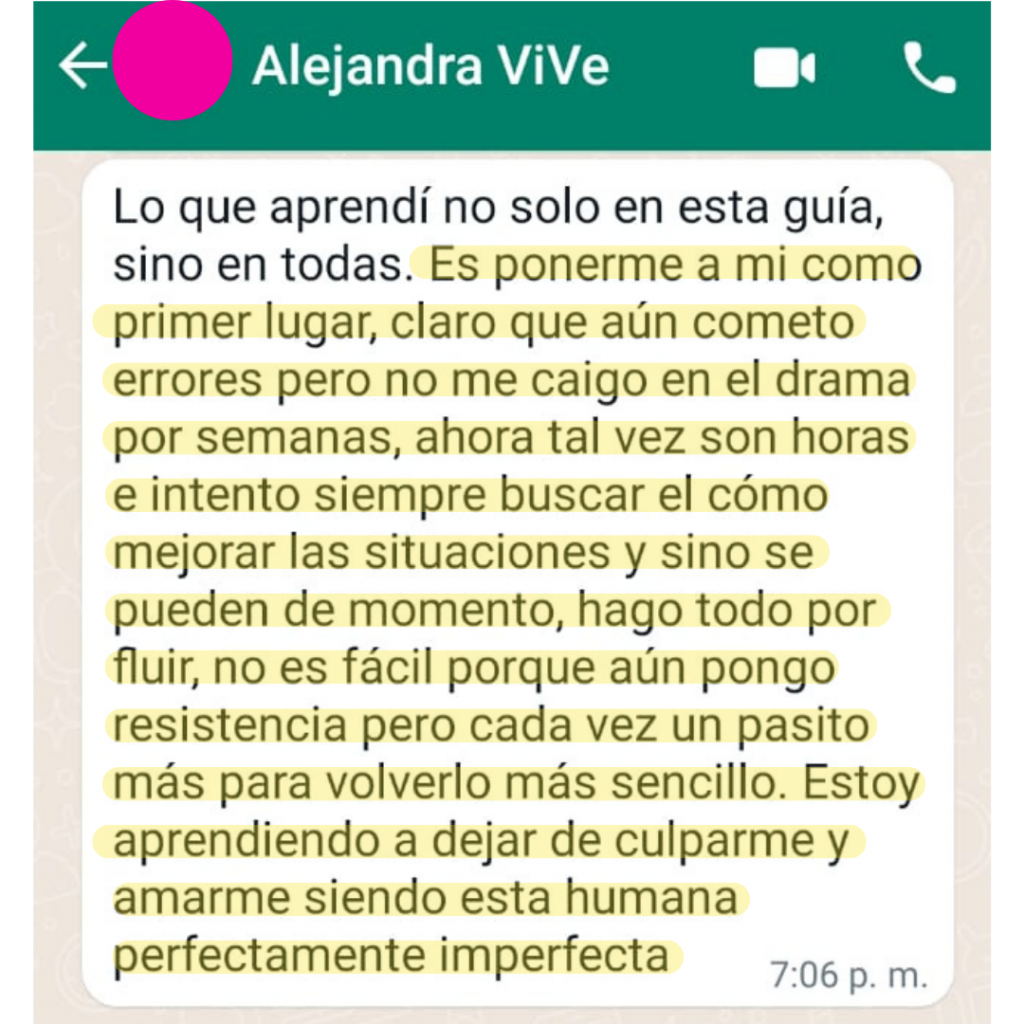This screenshot has height=1024, width=1024.
Task: Start a voice call with Alejandra ViVe
Action: (x=929, y=68)
